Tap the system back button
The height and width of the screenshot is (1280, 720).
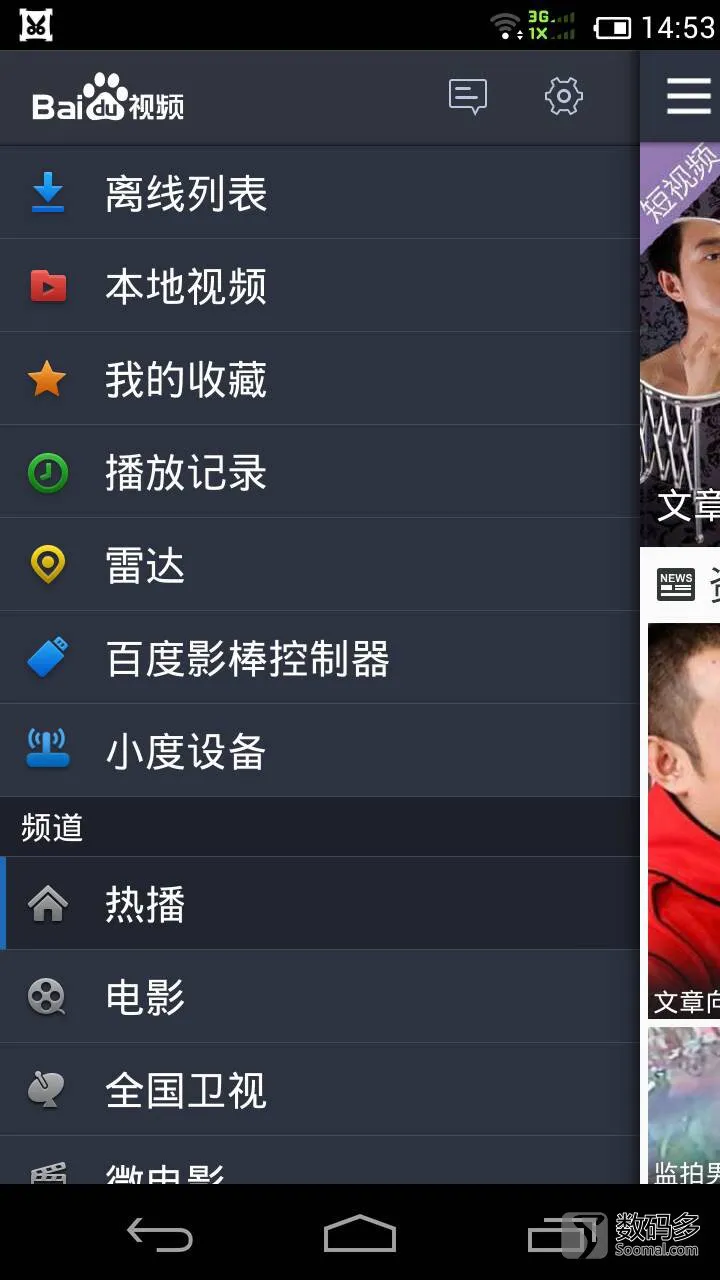(x=160, y=1235)
